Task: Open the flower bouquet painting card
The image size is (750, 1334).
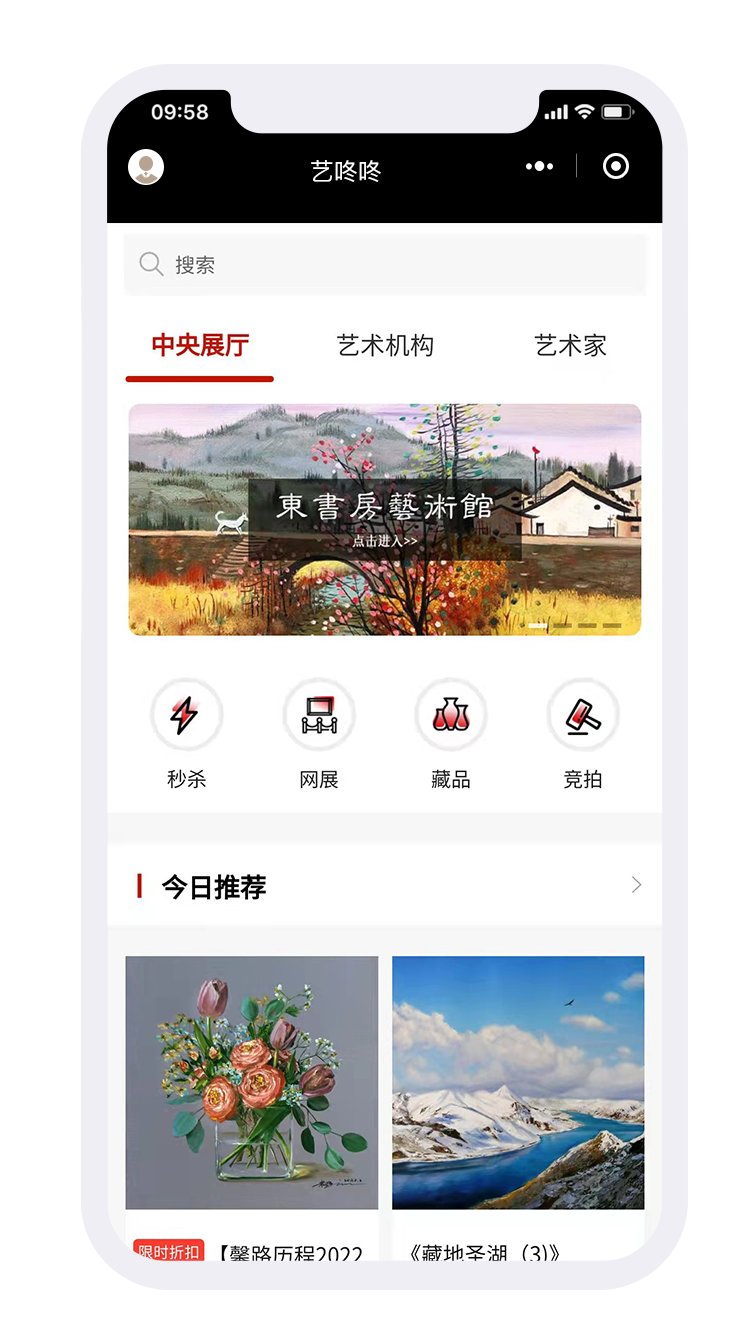Action: pos(252,1082)
